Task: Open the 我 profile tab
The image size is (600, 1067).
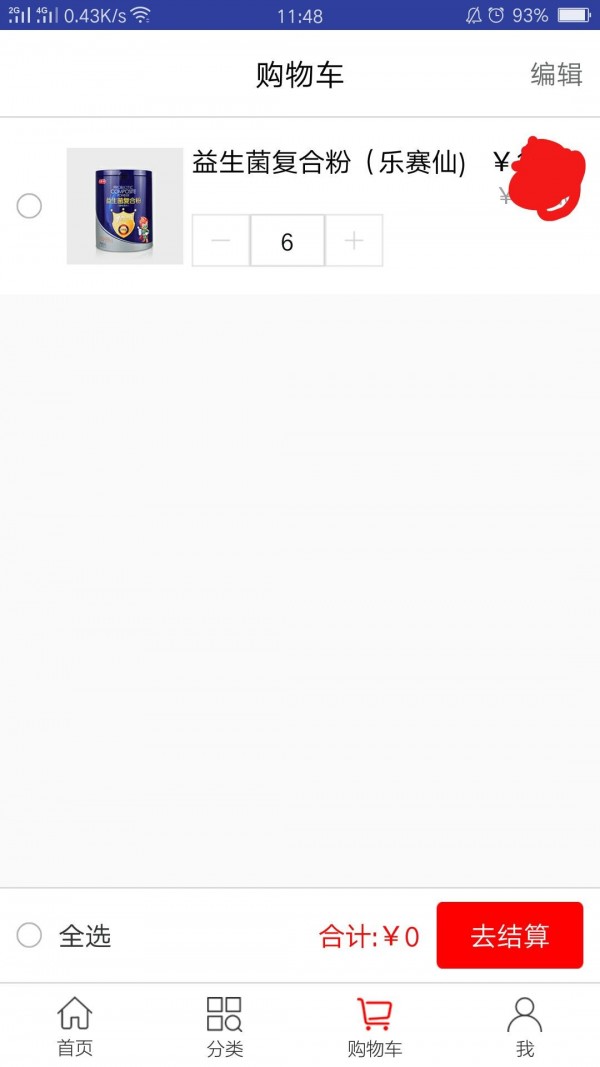Action: pyautogui.click(x=525, y=1026)
